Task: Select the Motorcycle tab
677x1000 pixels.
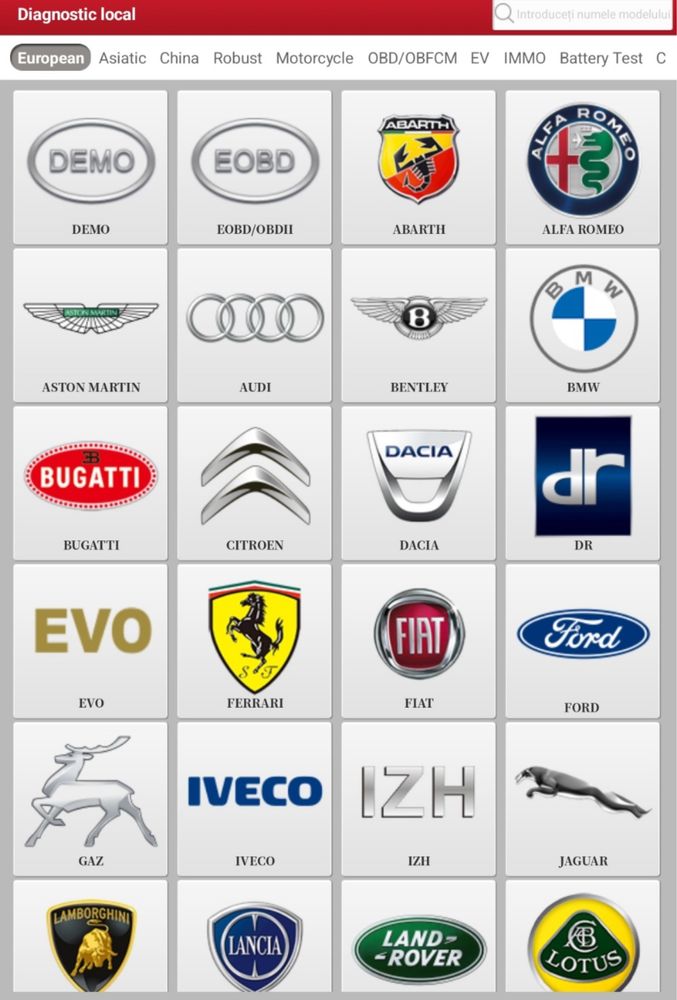Action: [314, 58]
